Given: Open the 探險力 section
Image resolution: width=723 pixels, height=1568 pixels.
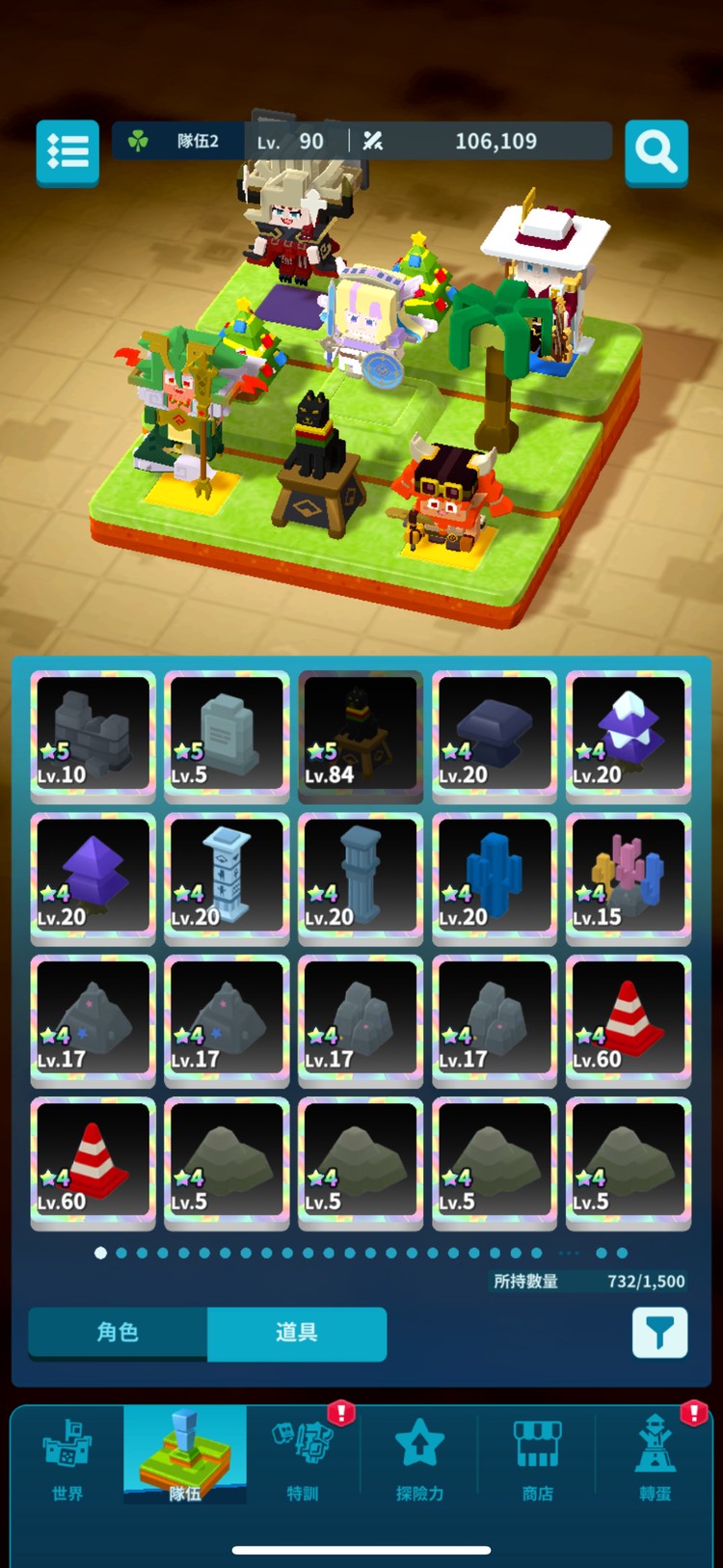Looking at the screenshot, I should 419,1460.
